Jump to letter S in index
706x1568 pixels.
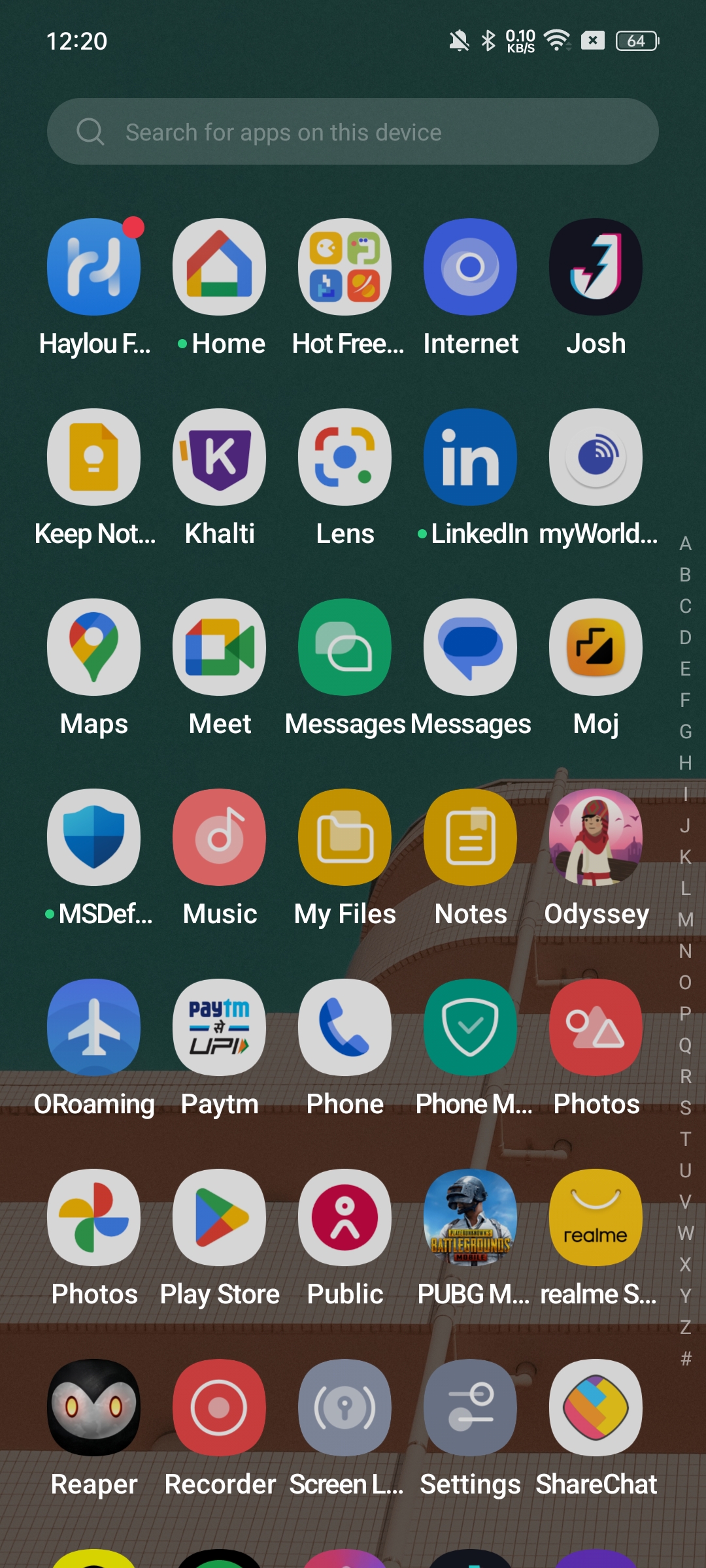click(x=685, y=1108)
